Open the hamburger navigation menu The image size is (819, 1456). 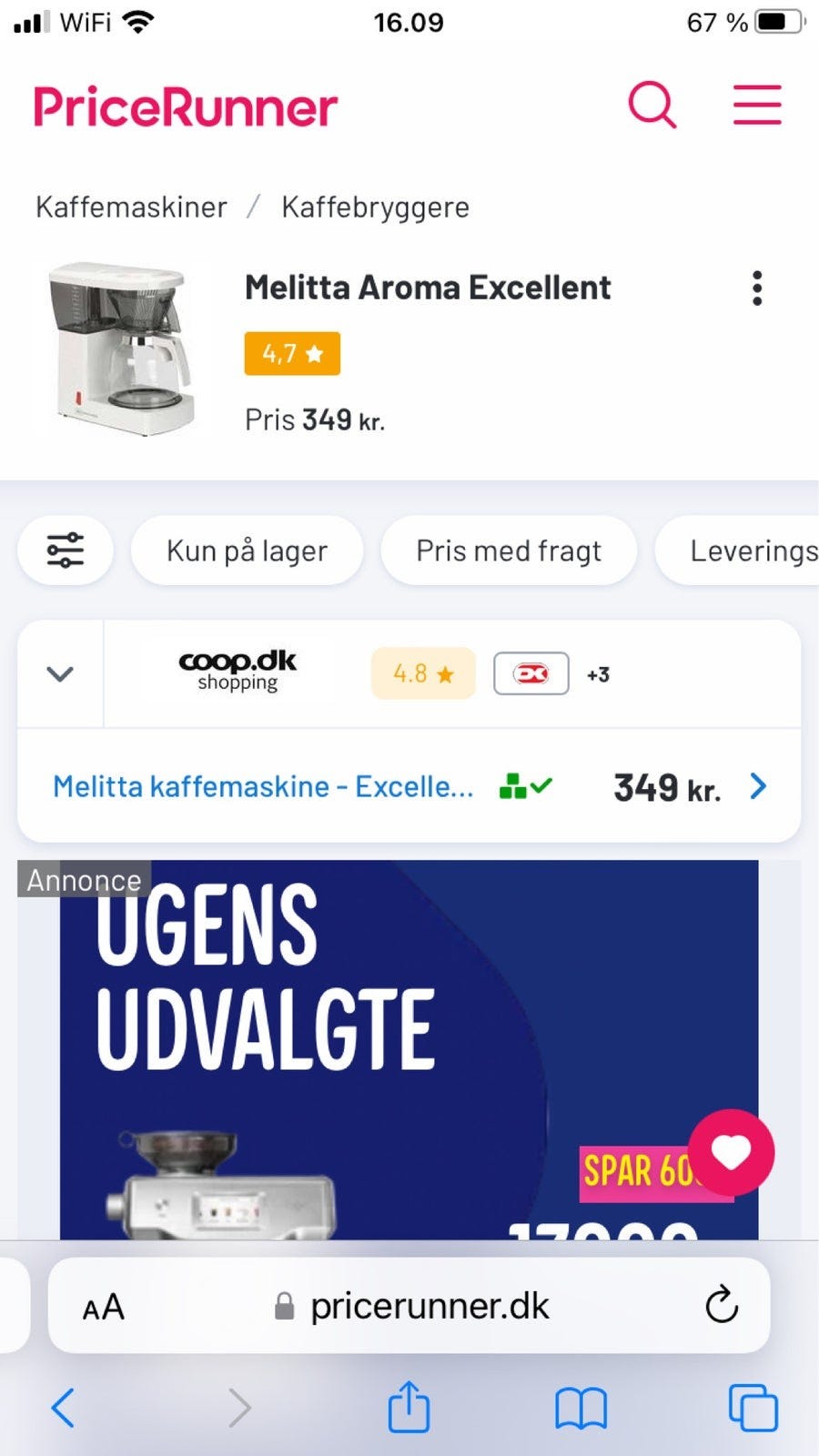pyautogui.click(x=756, y=105)
